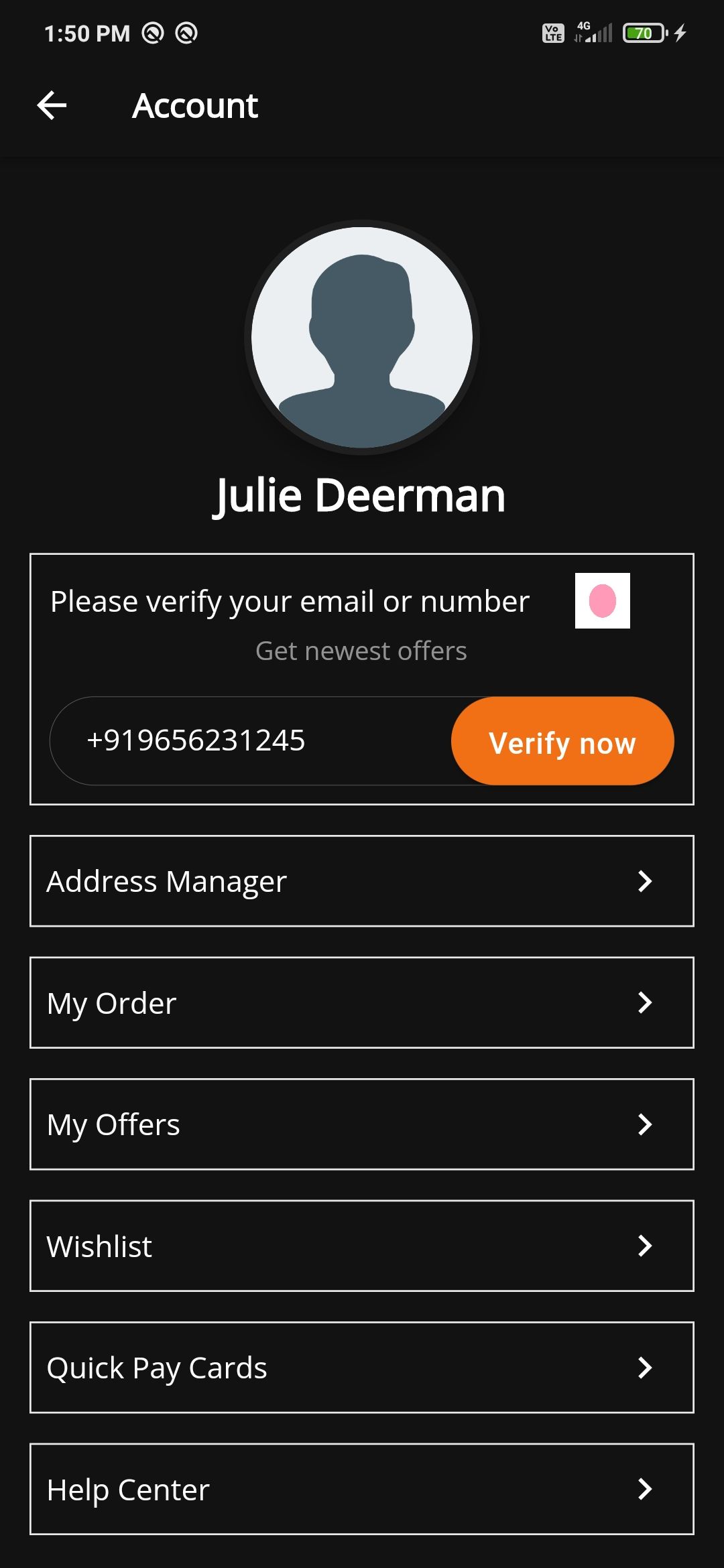Screen dimensions: 724x1568
Task: Edit the phone number field
Action: [x=248, y=741]
